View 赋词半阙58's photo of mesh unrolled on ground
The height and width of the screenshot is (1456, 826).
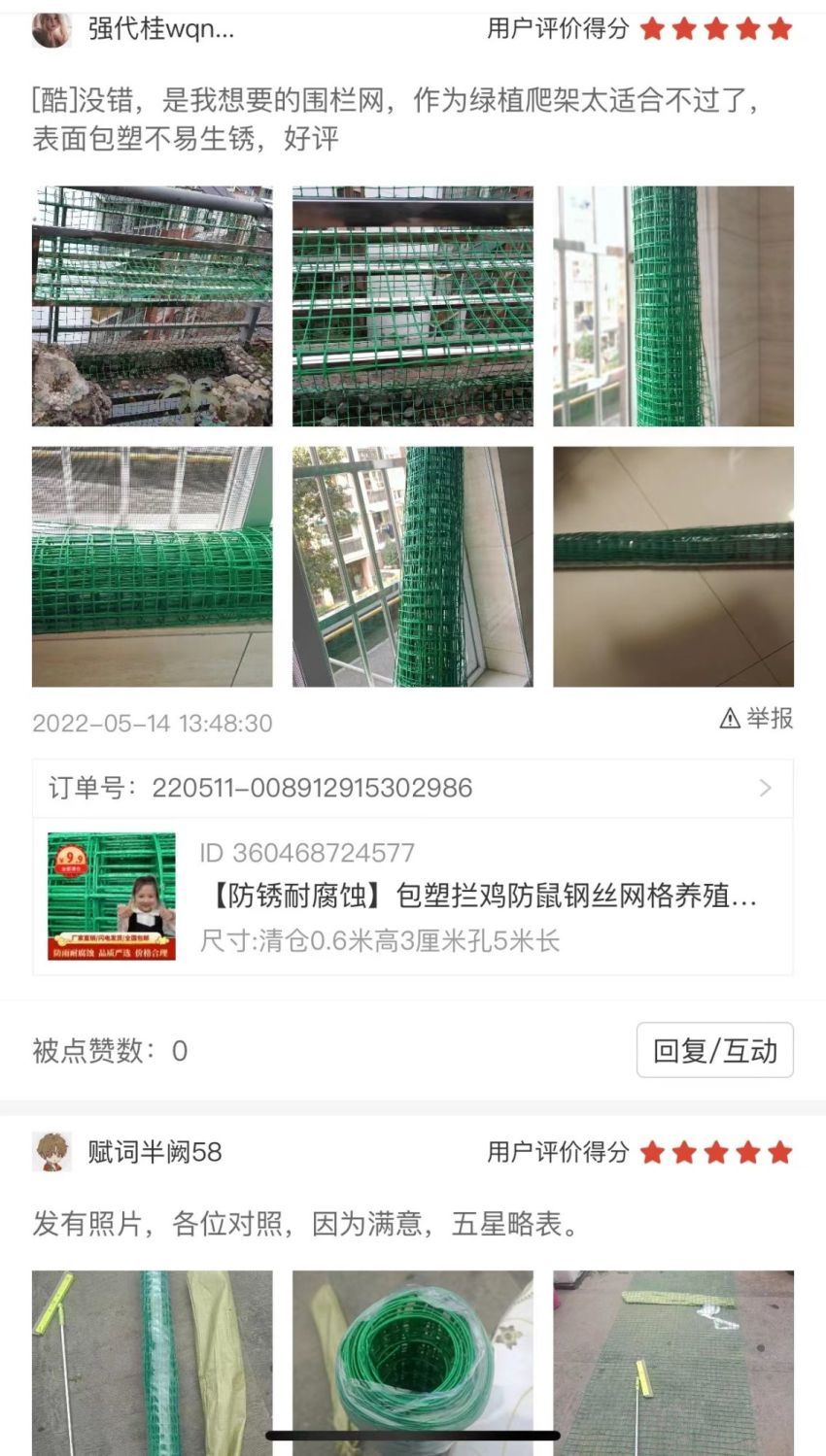pos(673,1362)
